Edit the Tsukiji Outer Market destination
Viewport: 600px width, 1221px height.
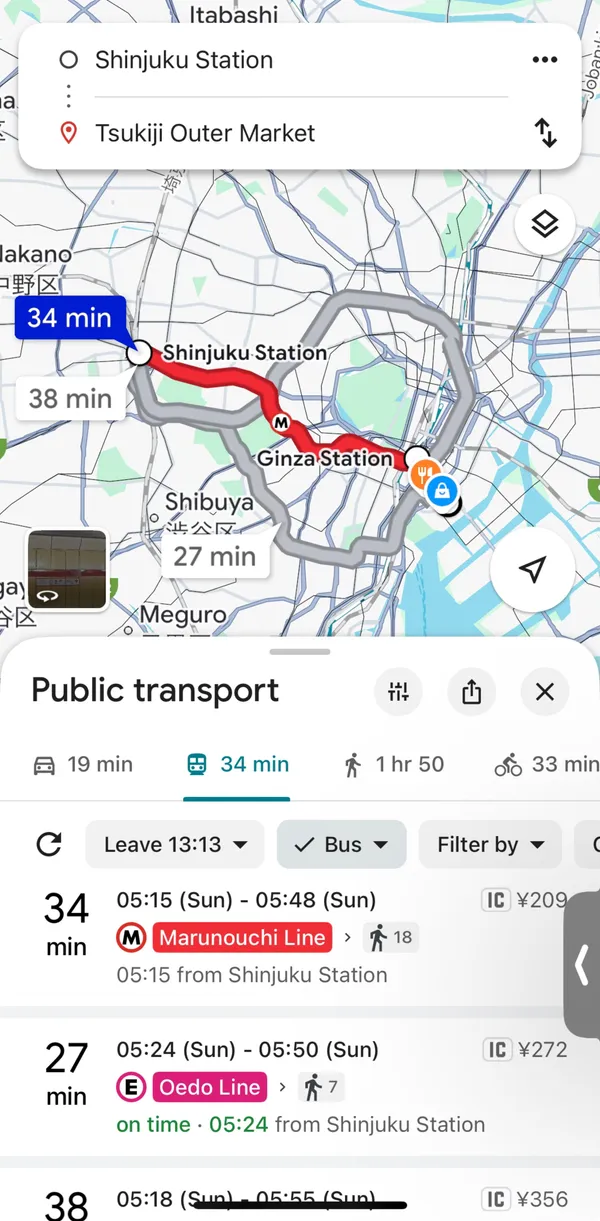click(205, 133)
